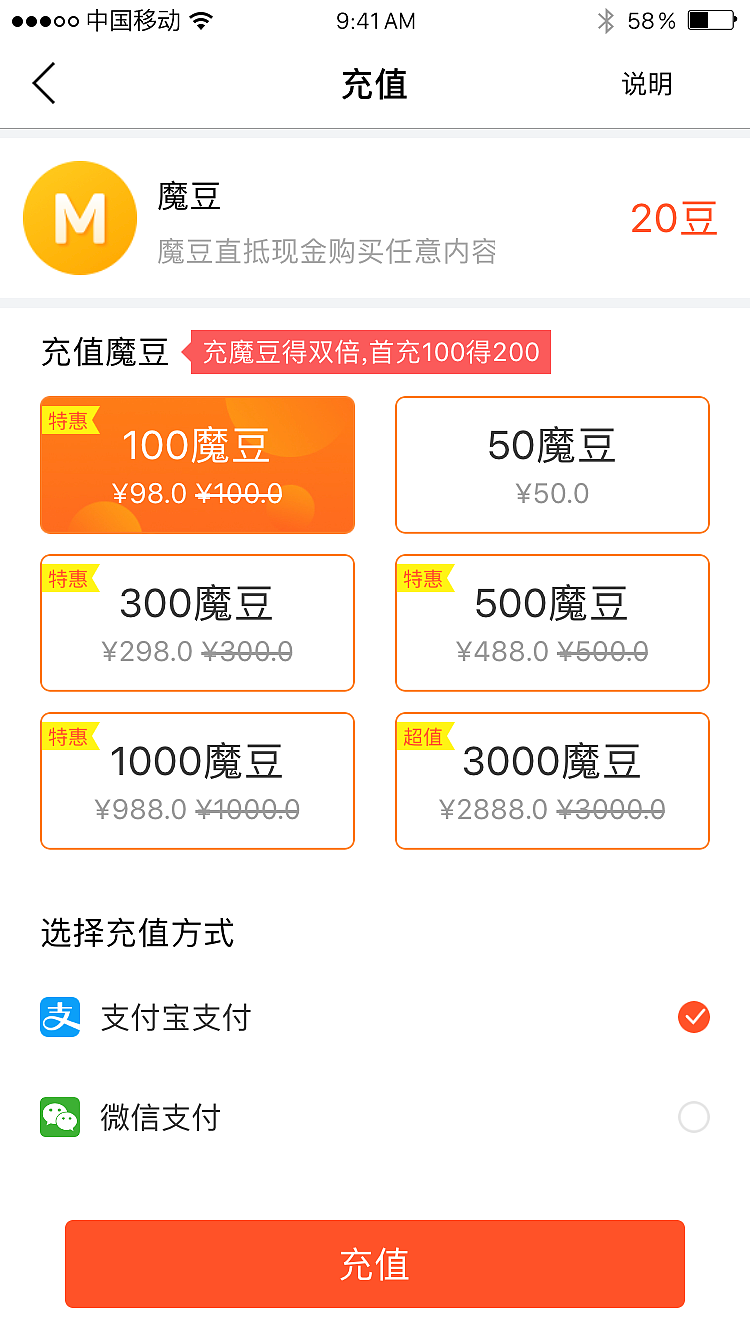
Task: Tap the Bluetooth icon in status bar
Action: pos(607,20)
